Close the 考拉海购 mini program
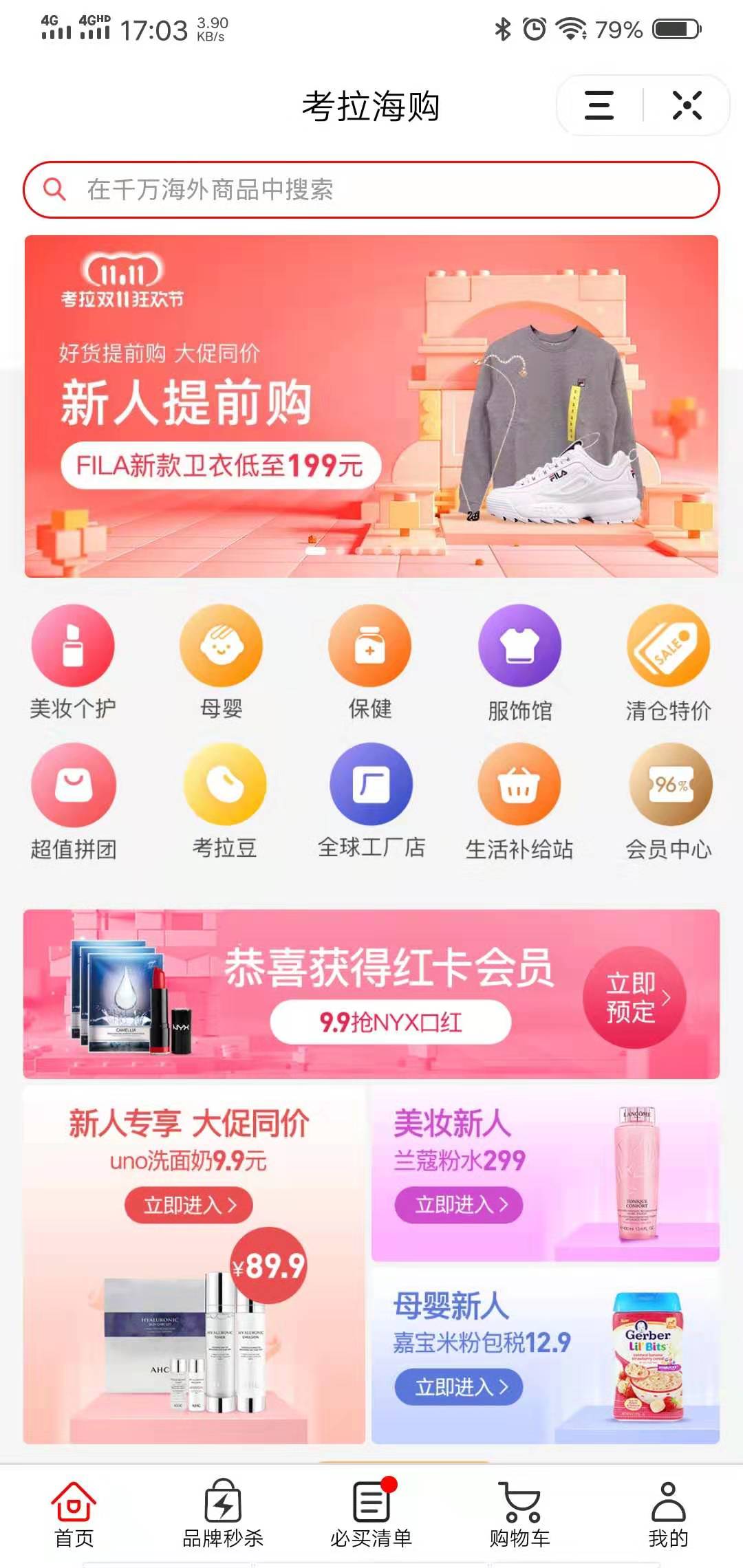743x1568 pixels. coord(686,105)
